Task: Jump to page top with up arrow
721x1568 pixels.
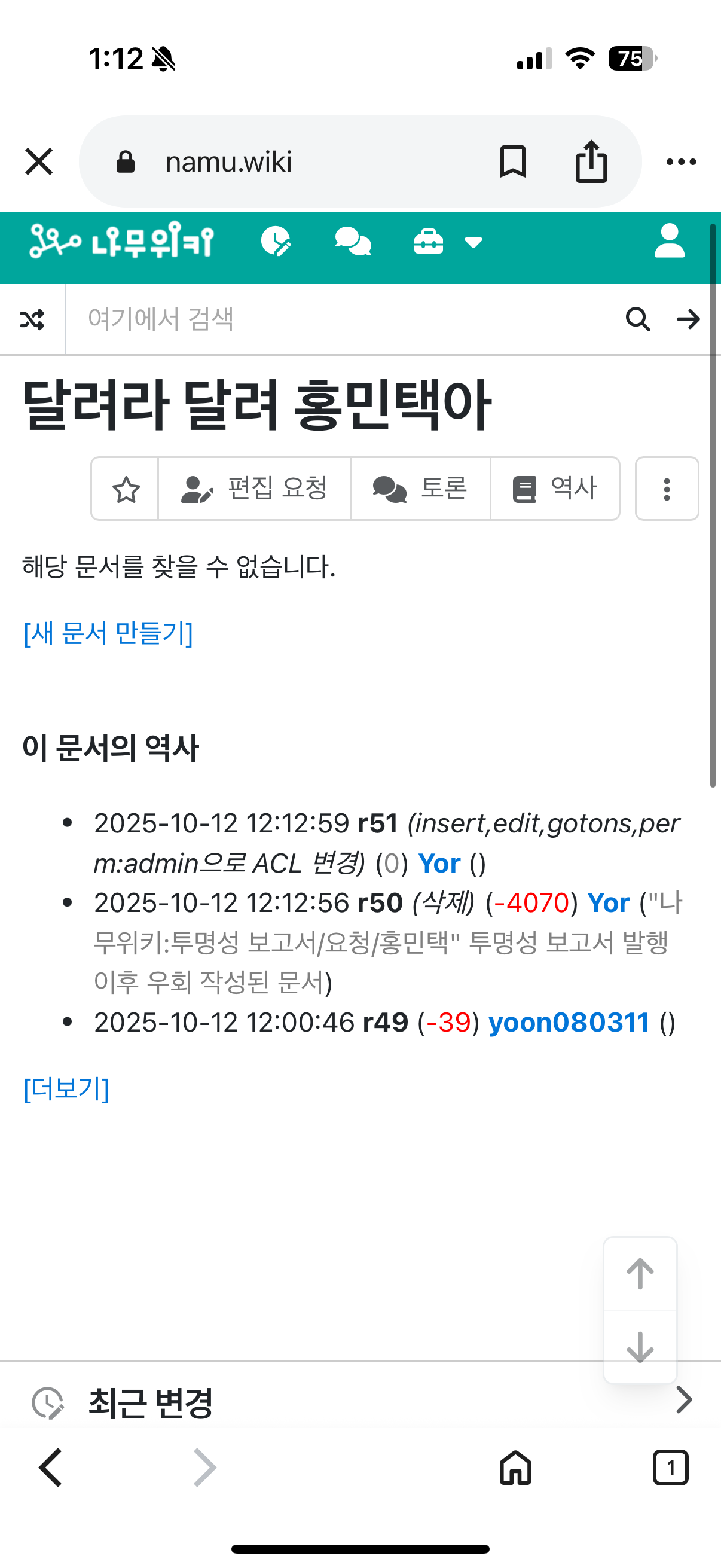Action: coord(640,1273)
